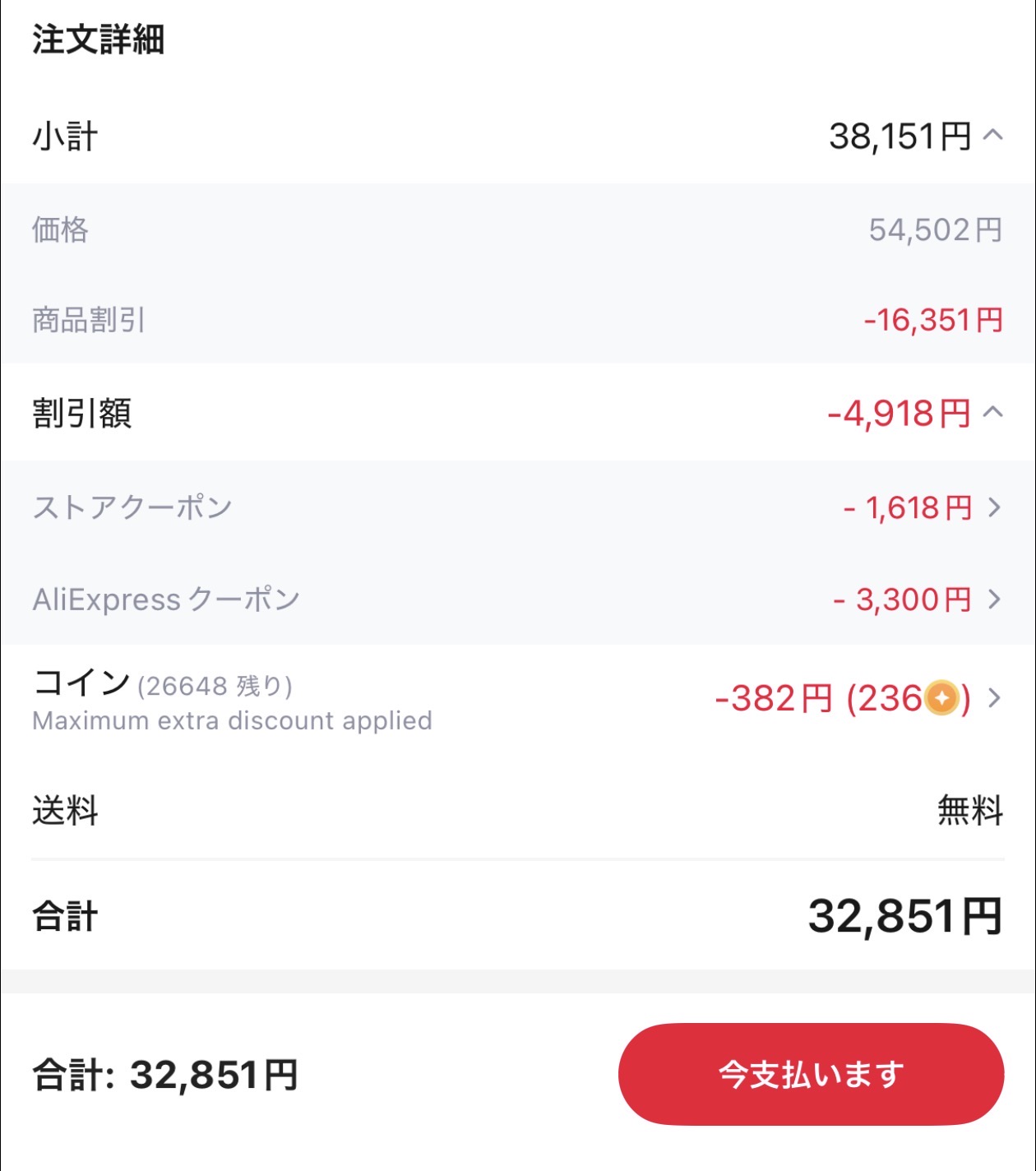Open store coupon details via its arrow
Image resolution: width=1036 pixels, height=1171 pixels.
click(x=992, y=508)
